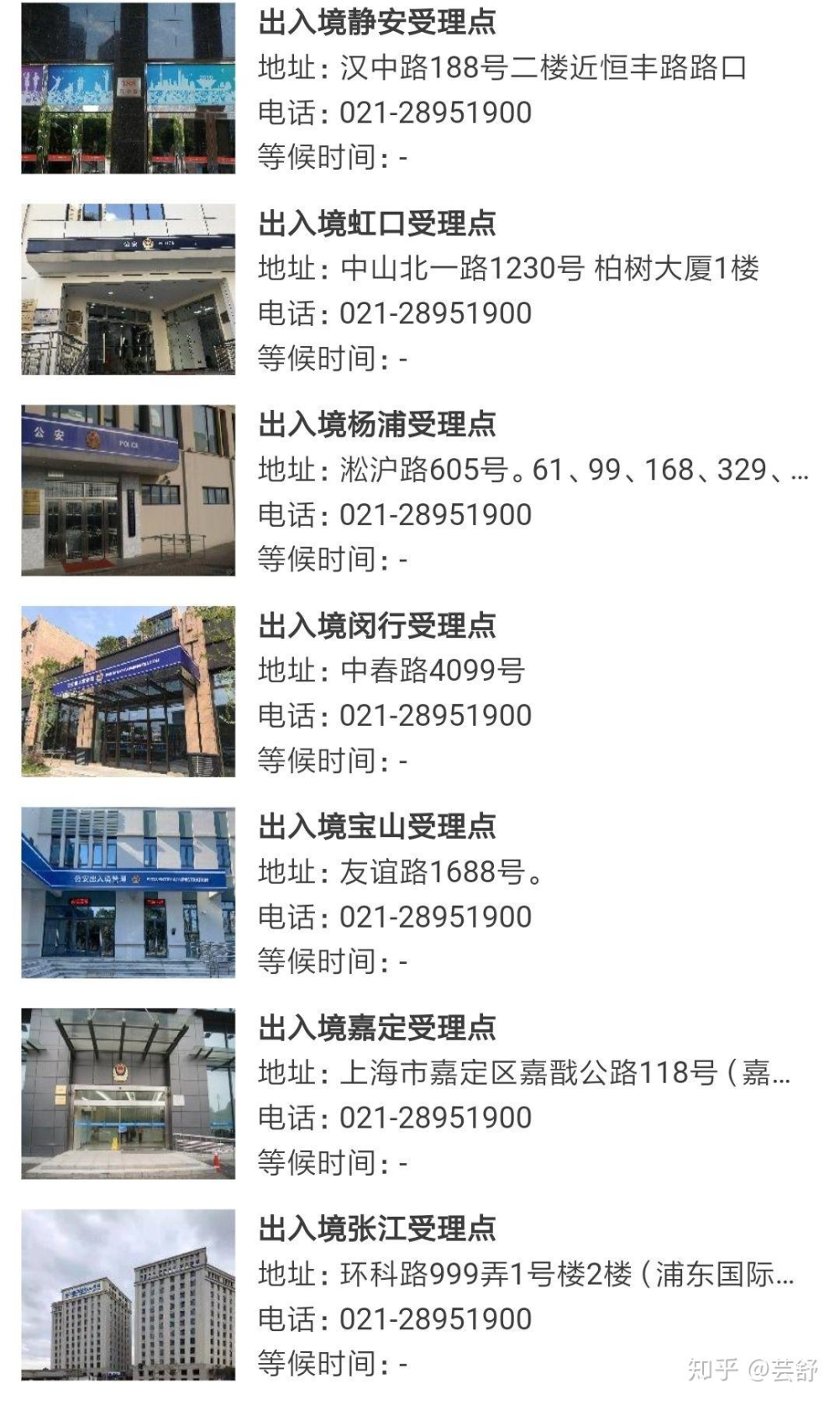The image size is (840, 1405).
Task: Open the 出入境静安受理点 entry
Action: [420, 88]
